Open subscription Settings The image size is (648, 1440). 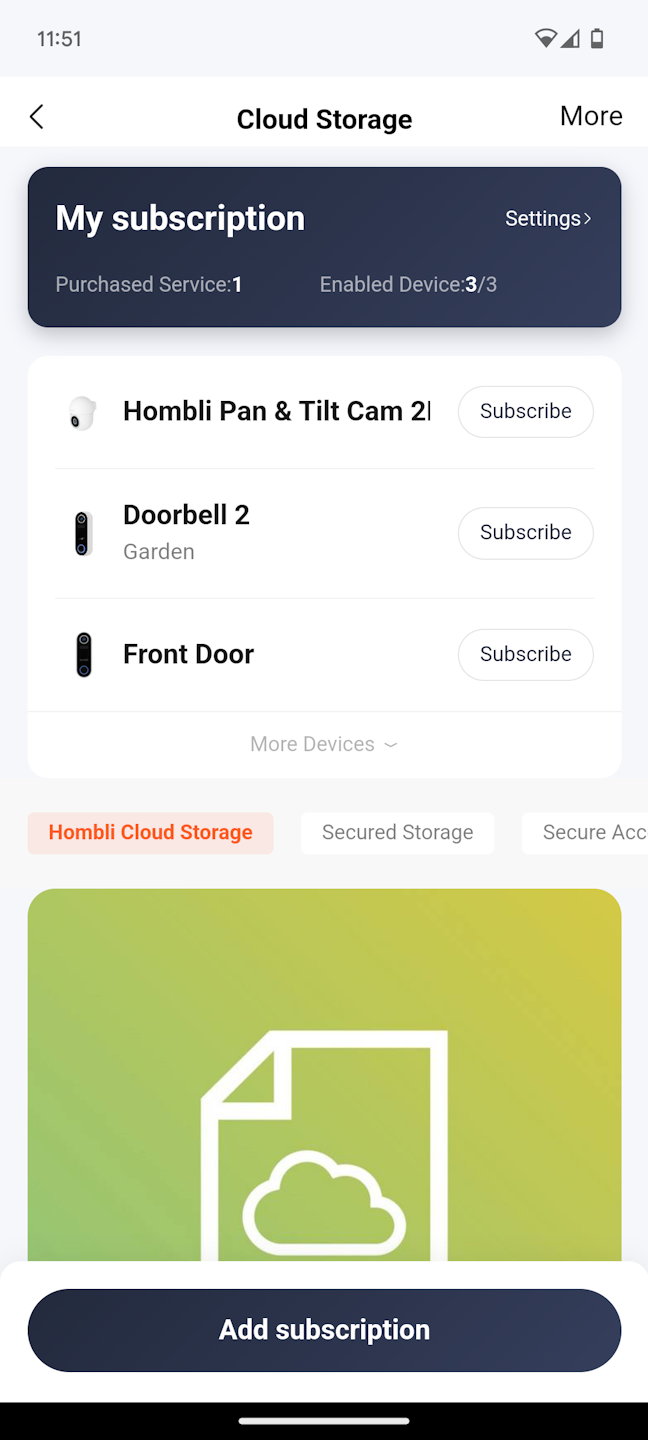pyautogui.click(x=547, y=219)
